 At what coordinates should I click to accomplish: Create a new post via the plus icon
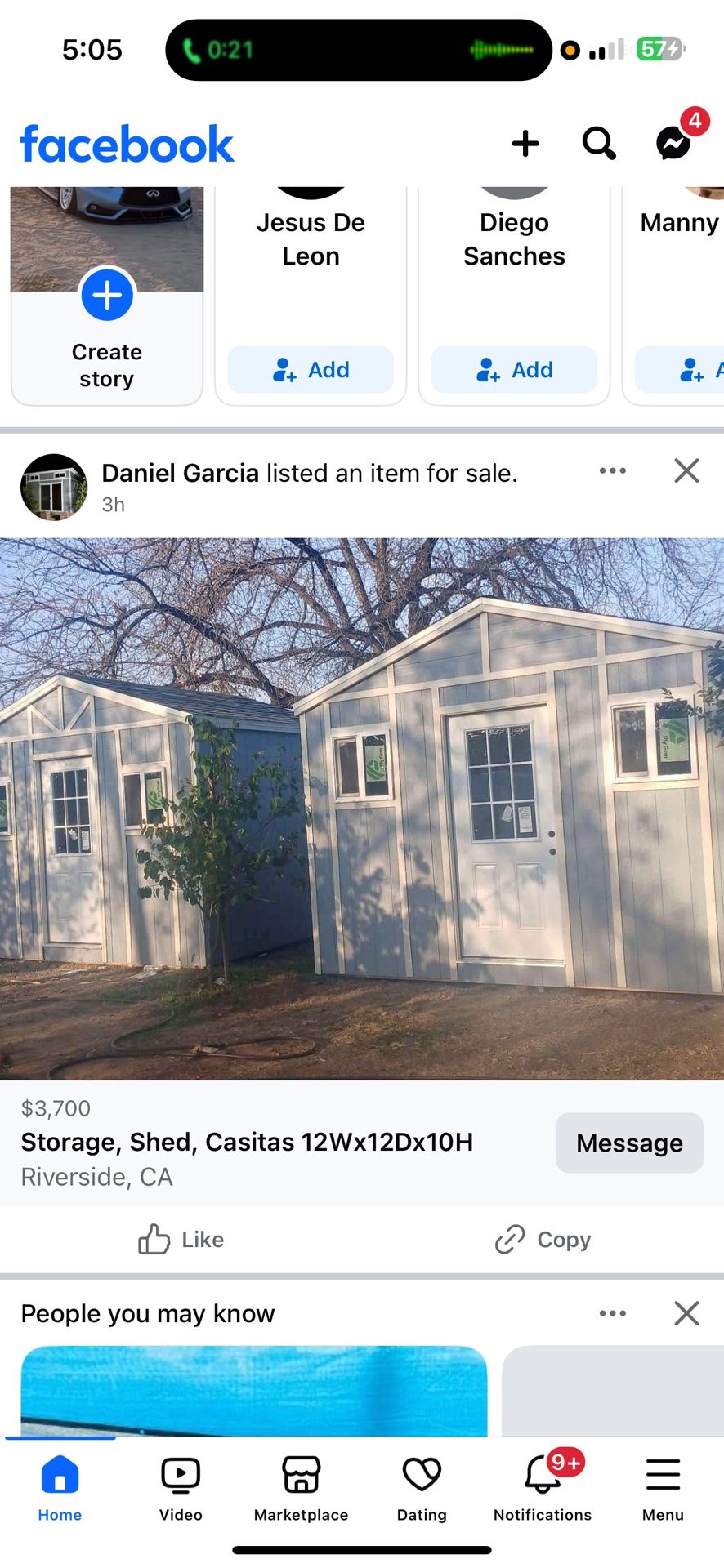pos(525,144)
